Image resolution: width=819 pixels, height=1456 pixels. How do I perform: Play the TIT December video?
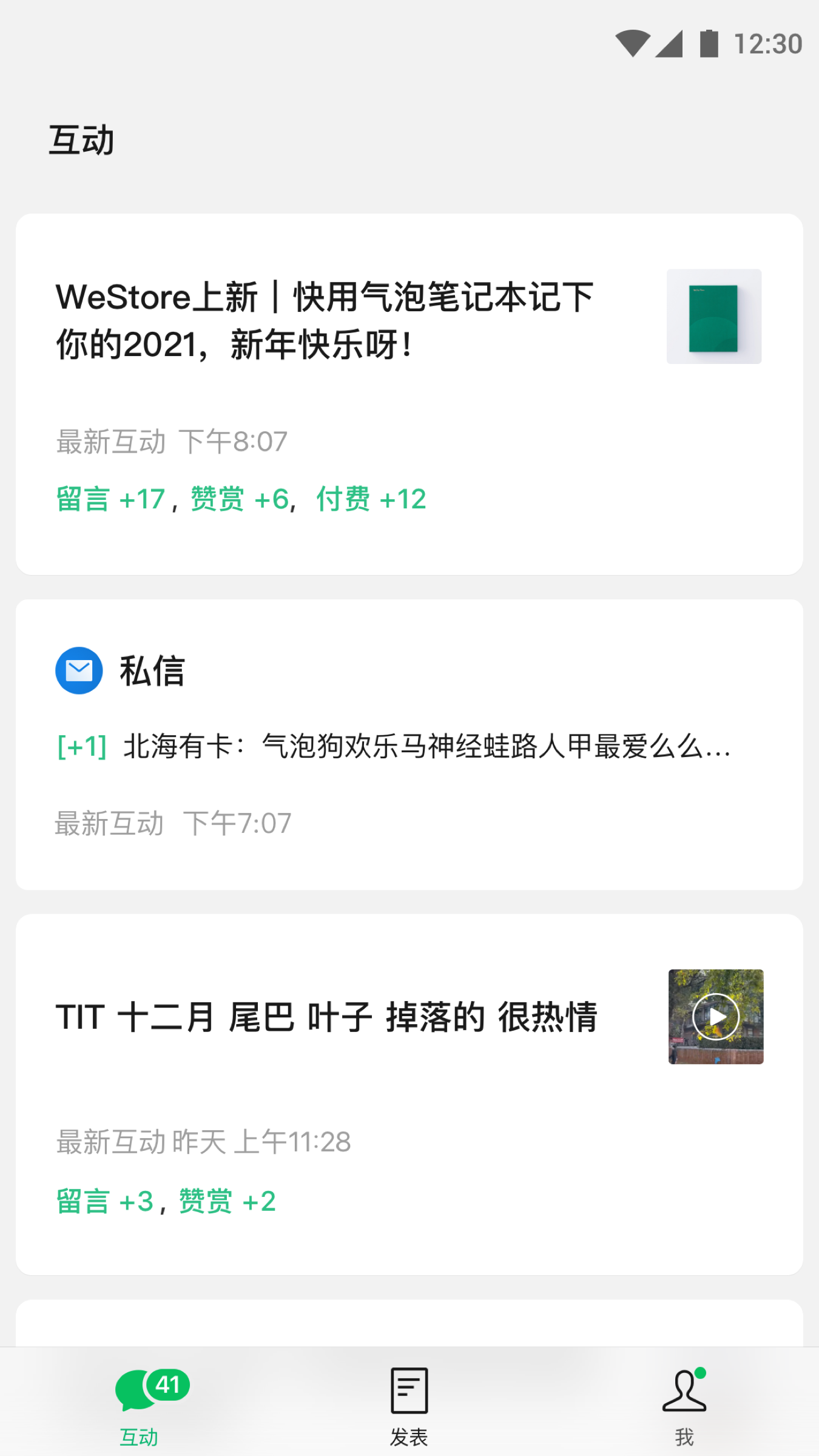pyautogui.click(x=716, y=1017)
